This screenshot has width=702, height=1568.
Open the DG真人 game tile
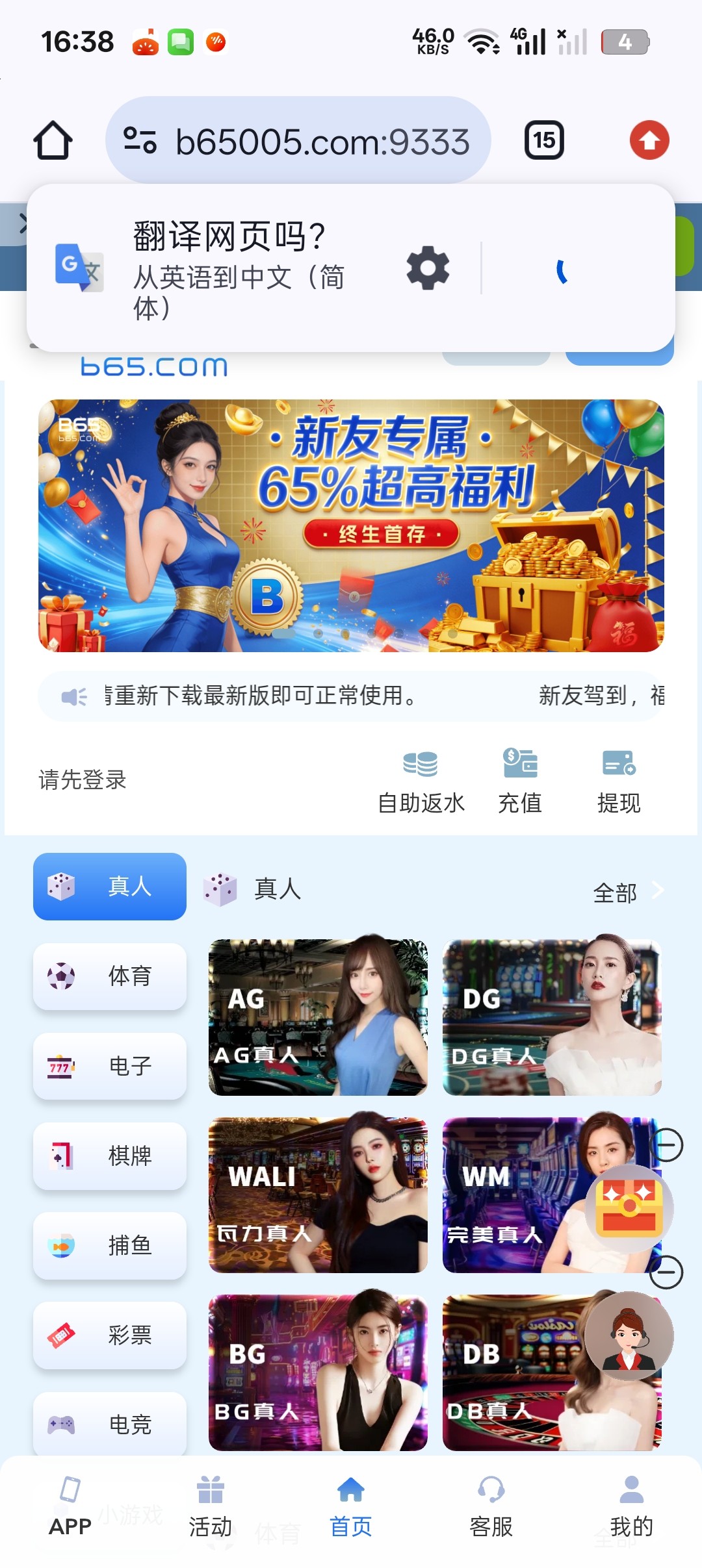point(551,1017)
